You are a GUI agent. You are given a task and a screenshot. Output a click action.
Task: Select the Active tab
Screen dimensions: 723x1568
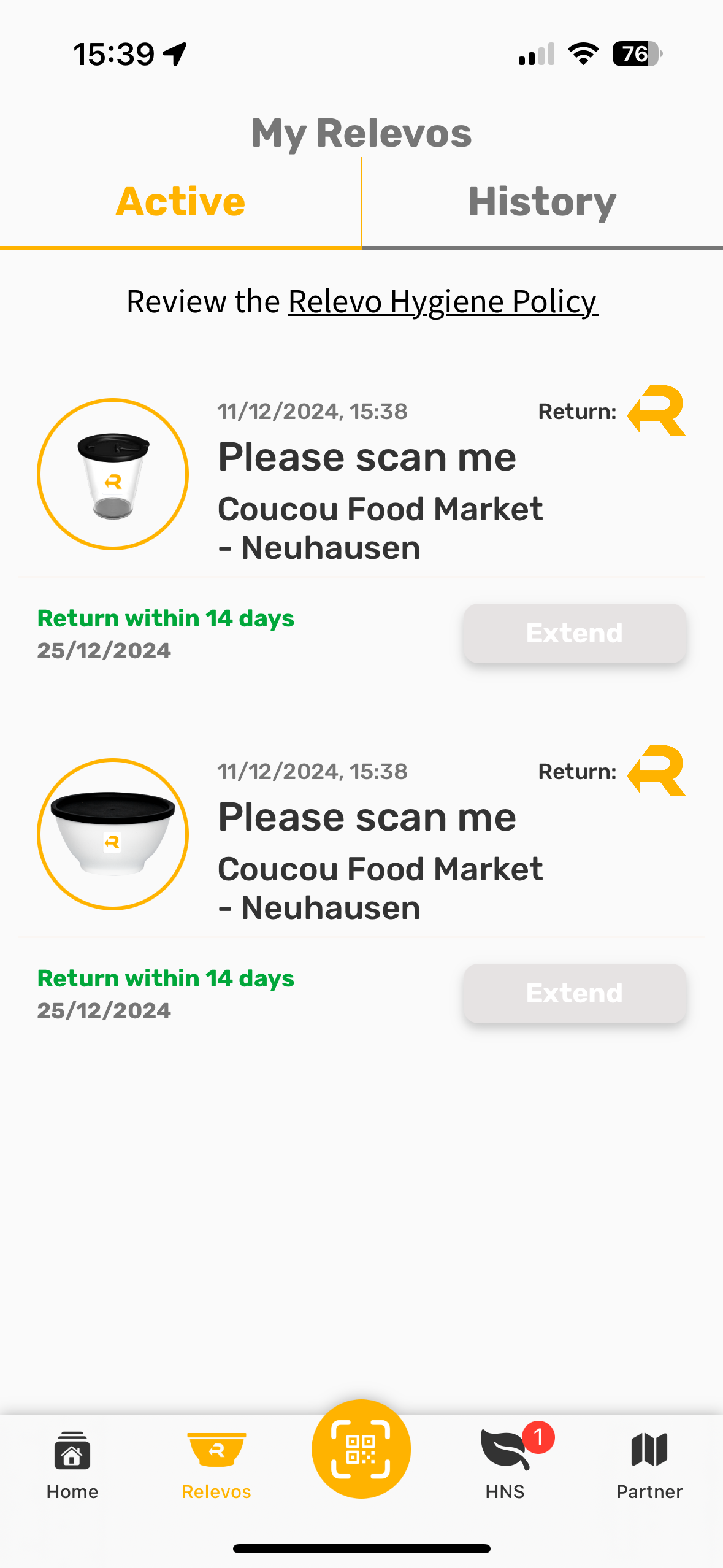tap(180, 202)
